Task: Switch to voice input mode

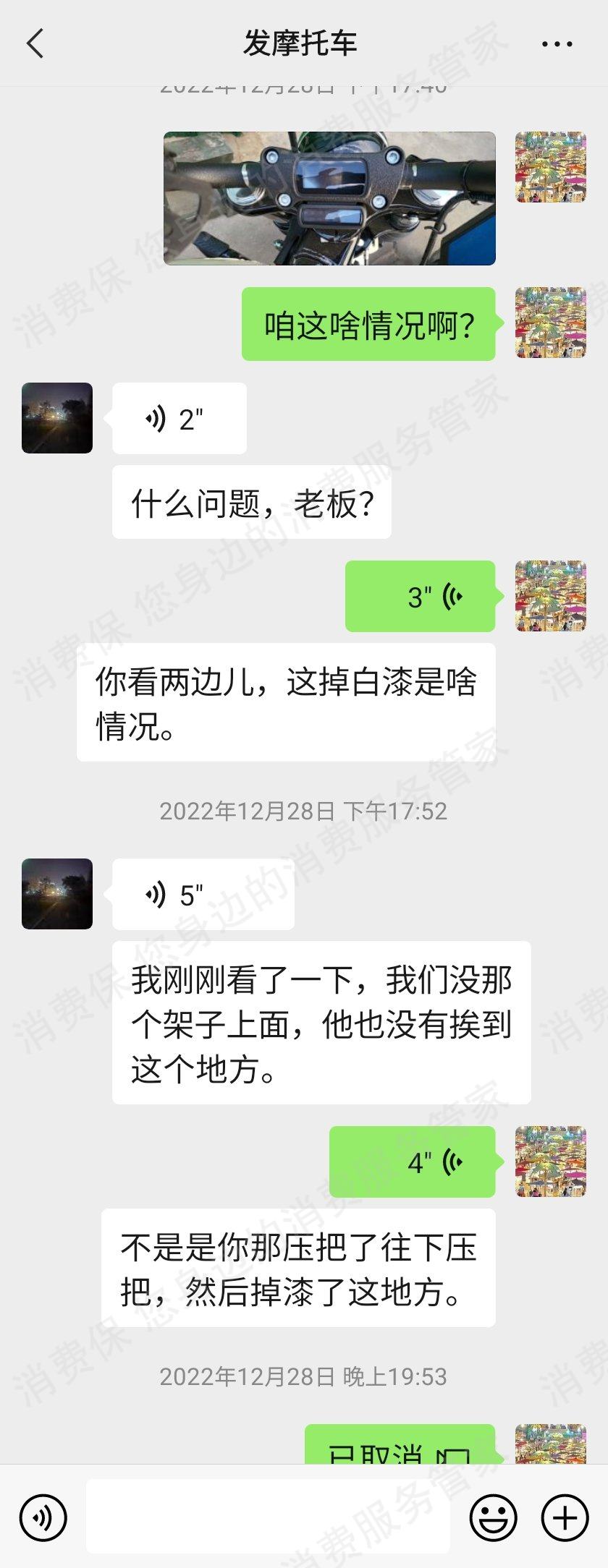Action: [43, 1517]
